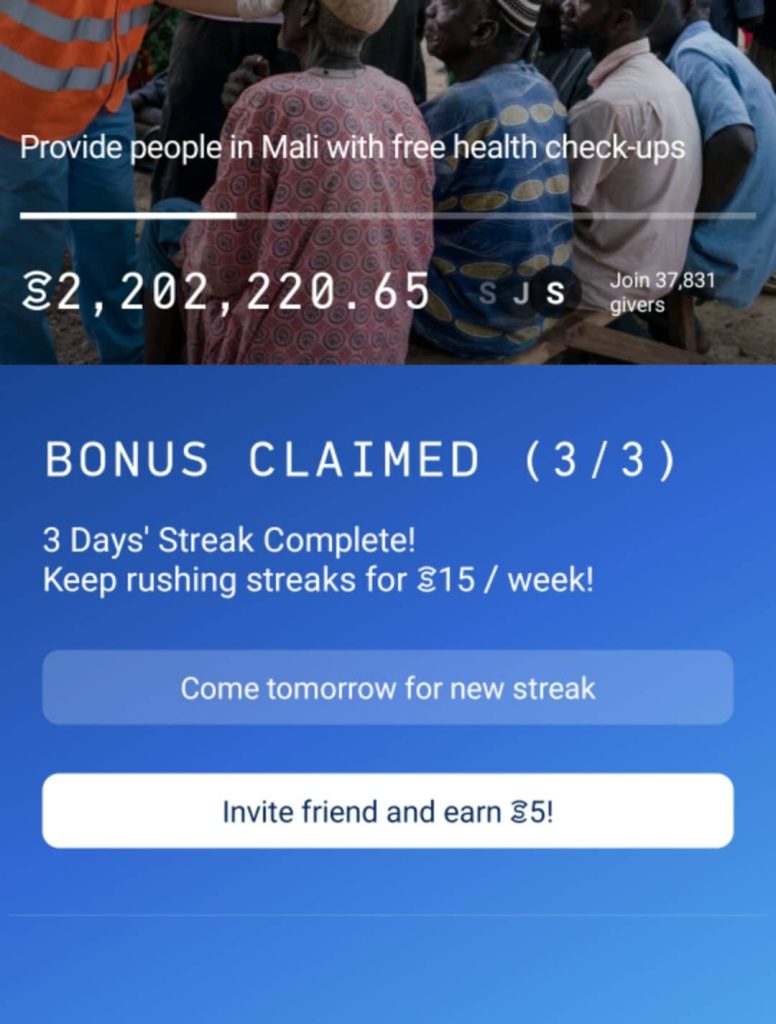Open the Mali health check-ups campaign card
Screen dimensions: 776x1024
click(x=352, y=148)
